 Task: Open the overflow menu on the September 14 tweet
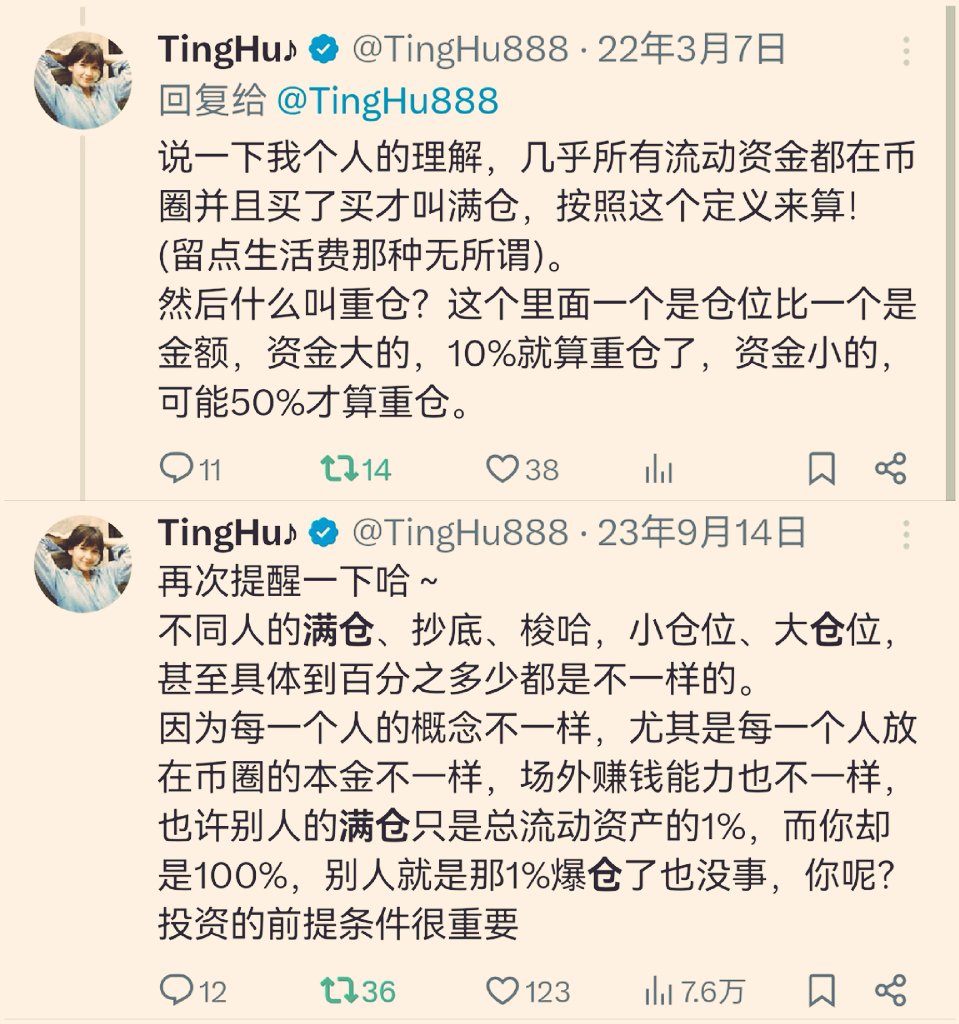pos(906,534)
